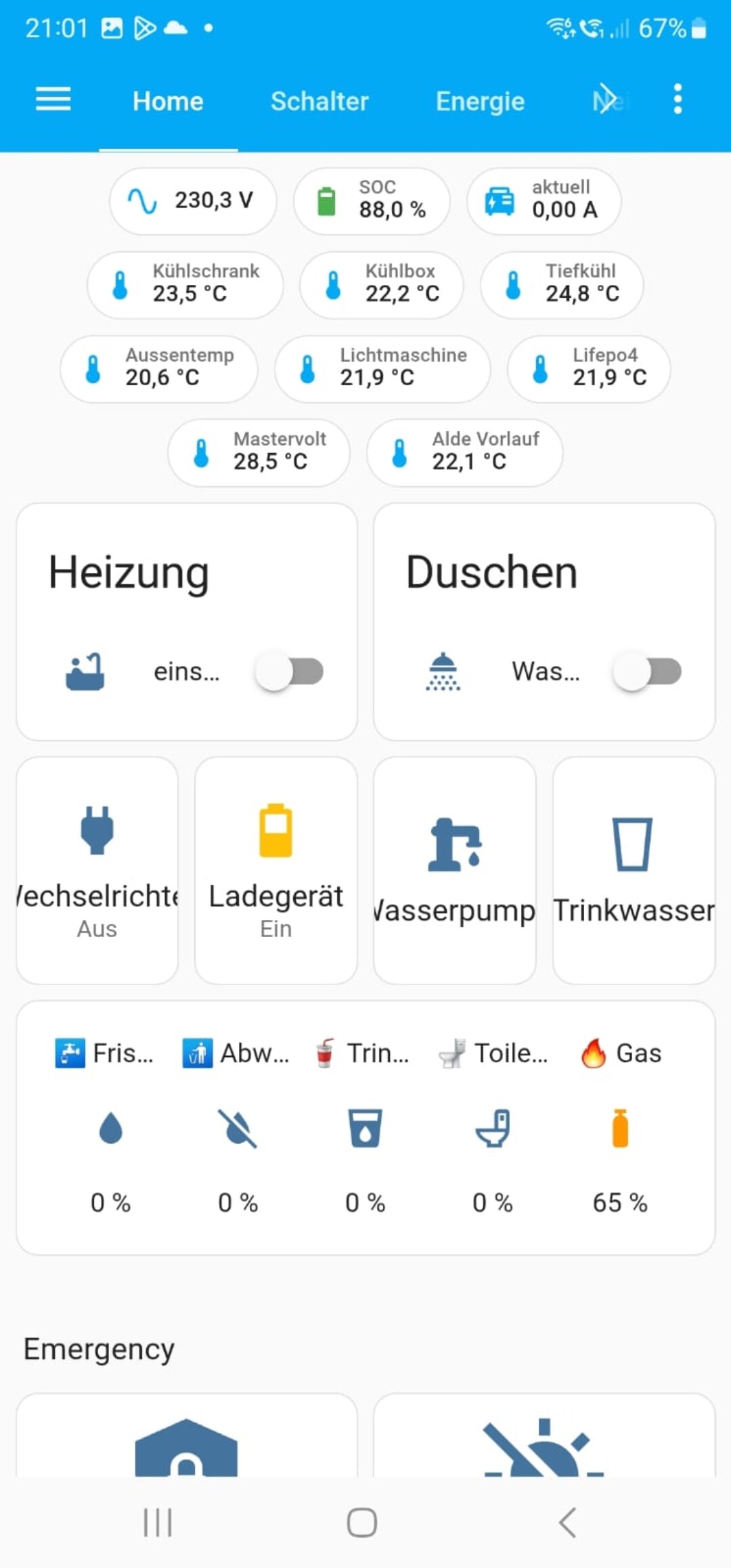This screenshot has width=731, height=1568.
Task: Open the SOC 88,0 % battery chip
Action: click(x=372, y=201)
